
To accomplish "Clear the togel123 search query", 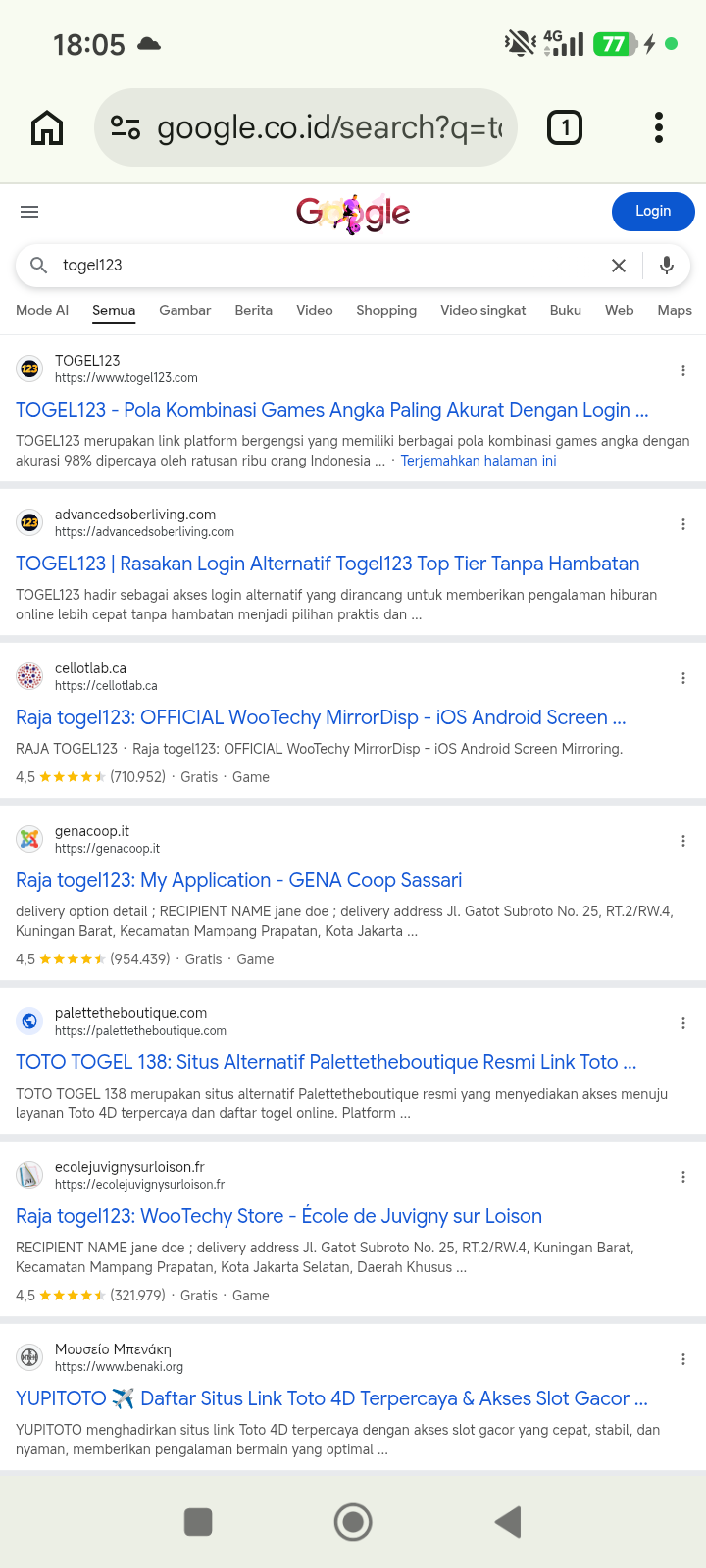I will (x=619, y=266).
